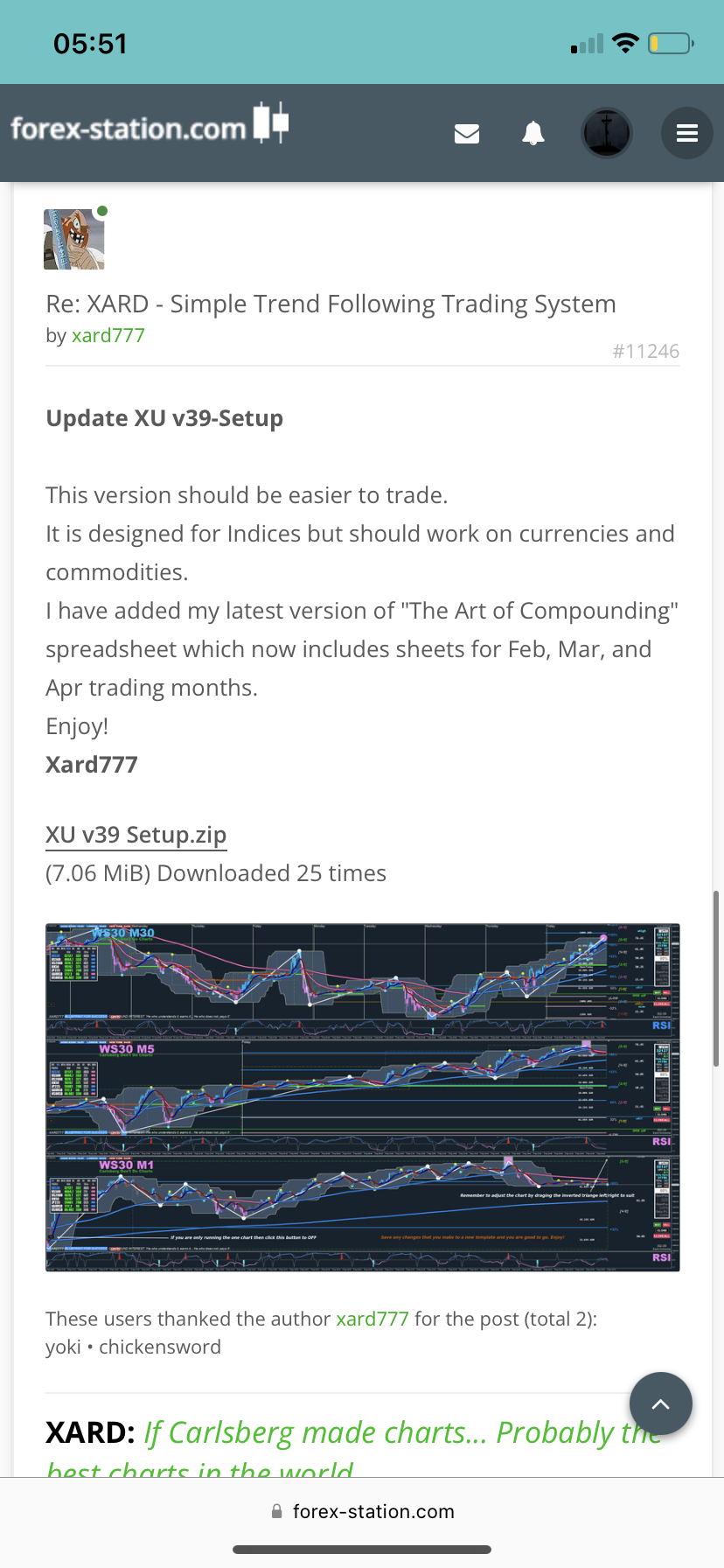This screenshot has height=1568, width=724.
Task: Download the XU v39 Setup.zip attachment
Action: coord(136,835)
